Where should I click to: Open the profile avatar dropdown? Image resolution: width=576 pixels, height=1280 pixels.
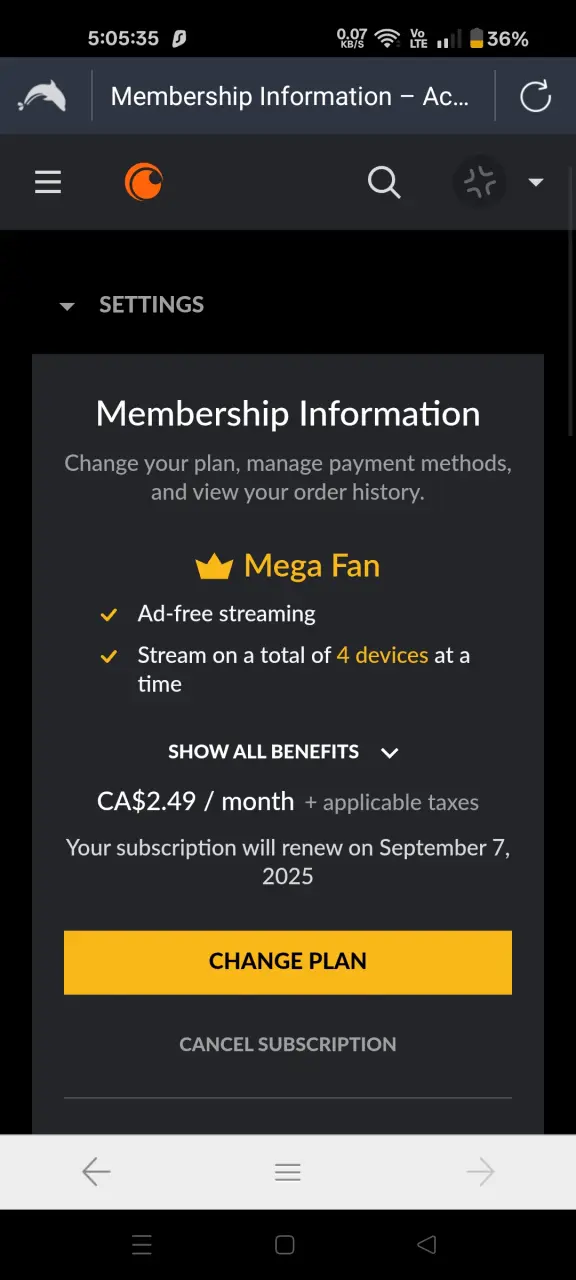click(499, 182)
